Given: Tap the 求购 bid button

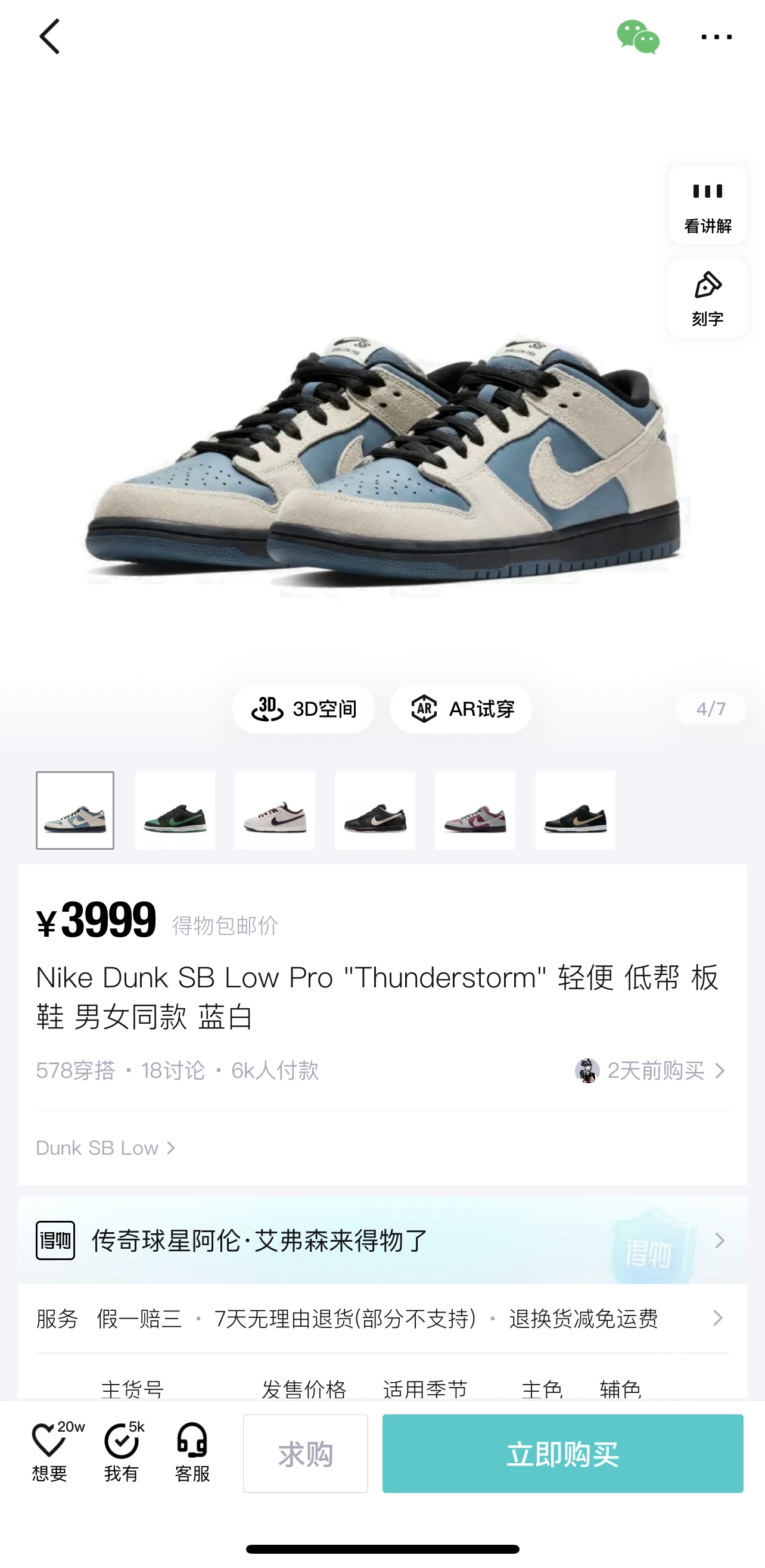Looking at the screenshot, I should pos(305,1454).
